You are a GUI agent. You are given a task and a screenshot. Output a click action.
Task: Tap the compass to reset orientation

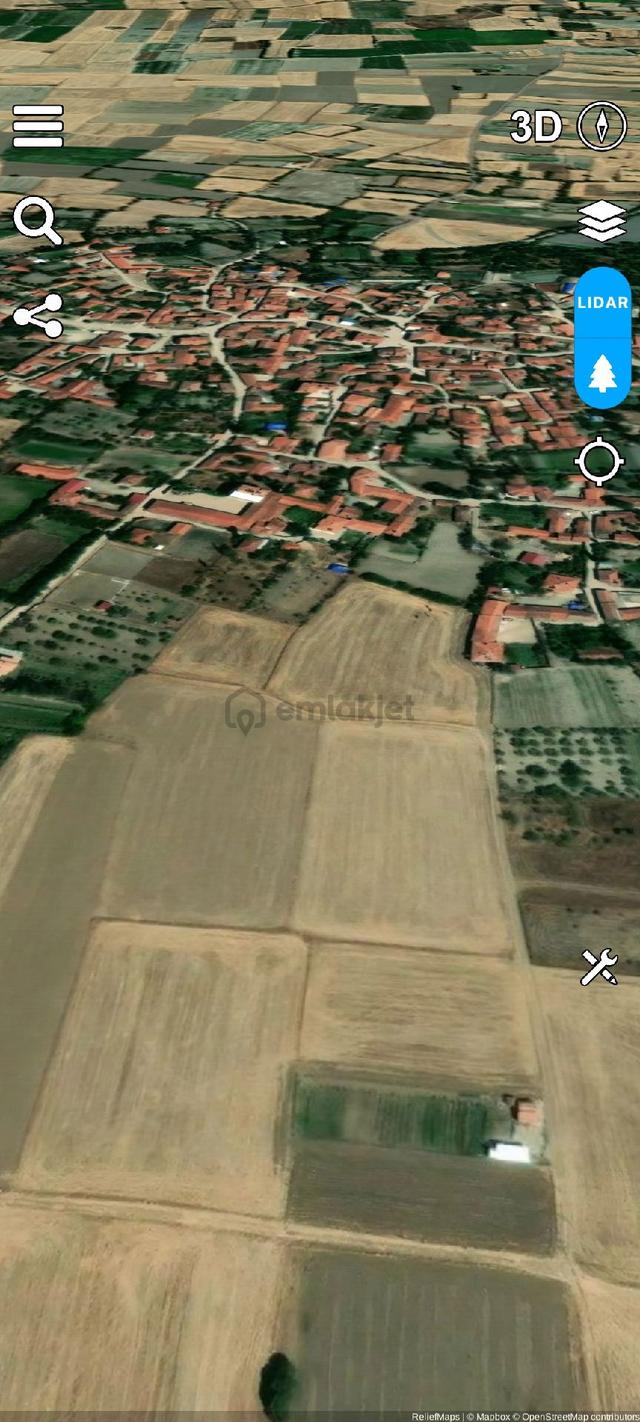(602, 127)
